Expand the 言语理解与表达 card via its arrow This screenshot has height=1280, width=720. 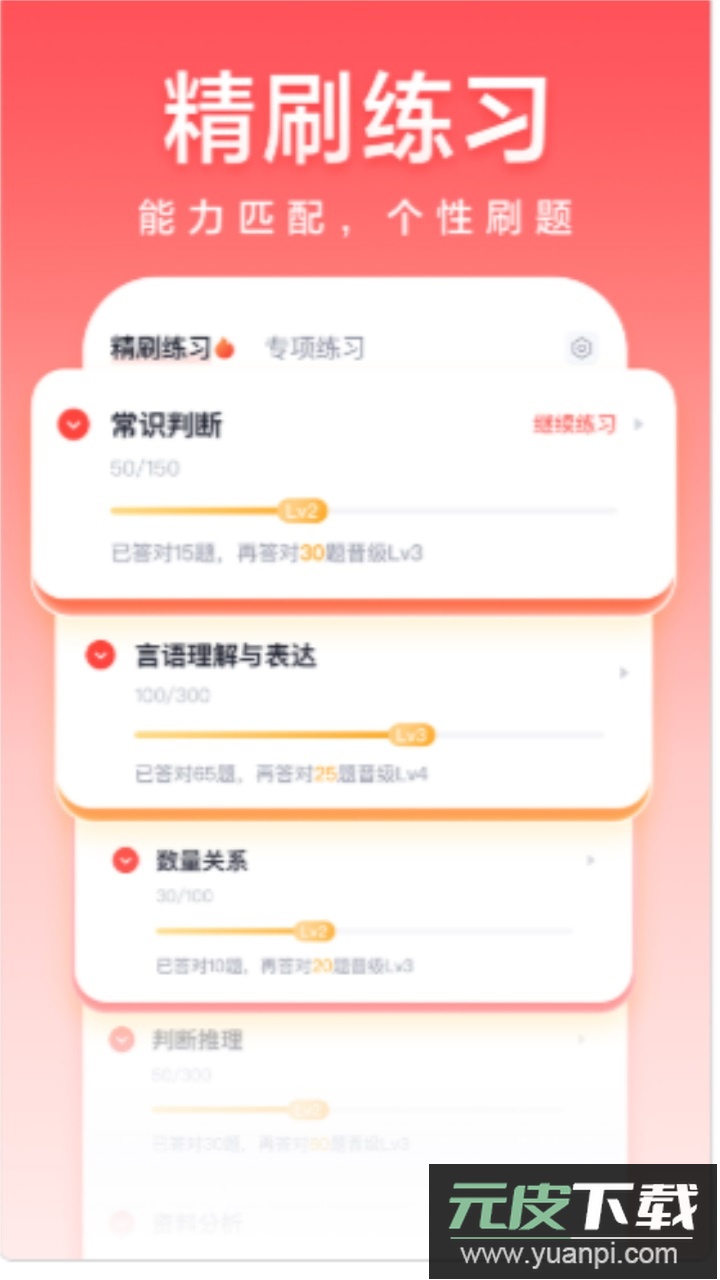point(624,672)
